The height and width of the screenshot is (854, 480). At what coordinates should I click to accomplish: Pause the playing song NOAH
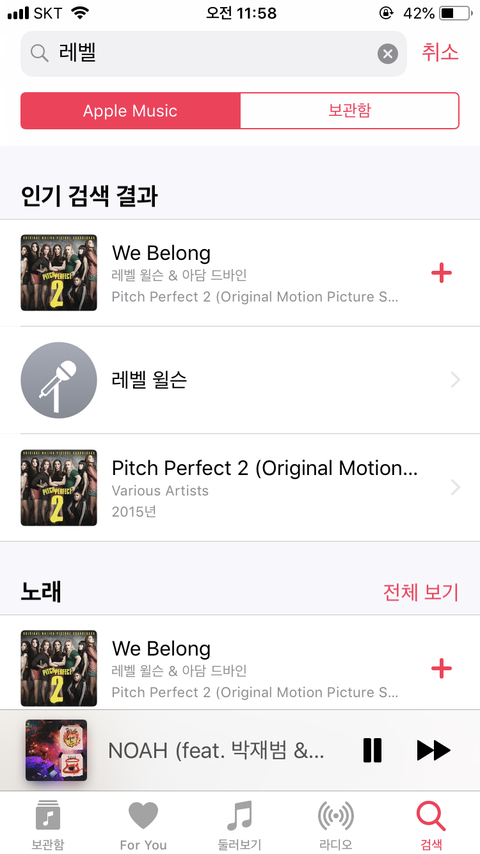pos(372,750)
